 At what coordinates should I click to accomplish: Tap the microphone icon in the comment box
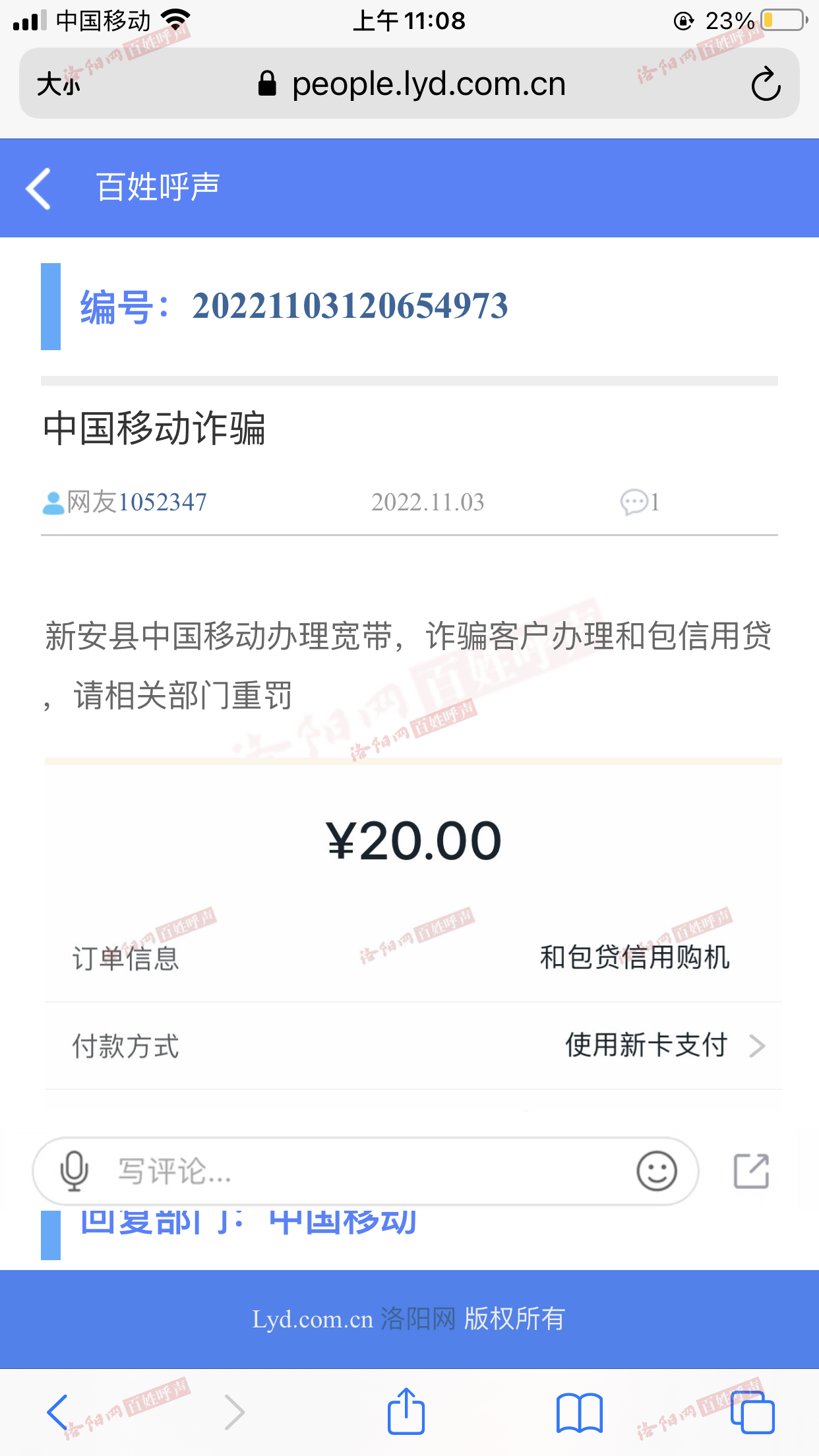(x=74, y=1171)
